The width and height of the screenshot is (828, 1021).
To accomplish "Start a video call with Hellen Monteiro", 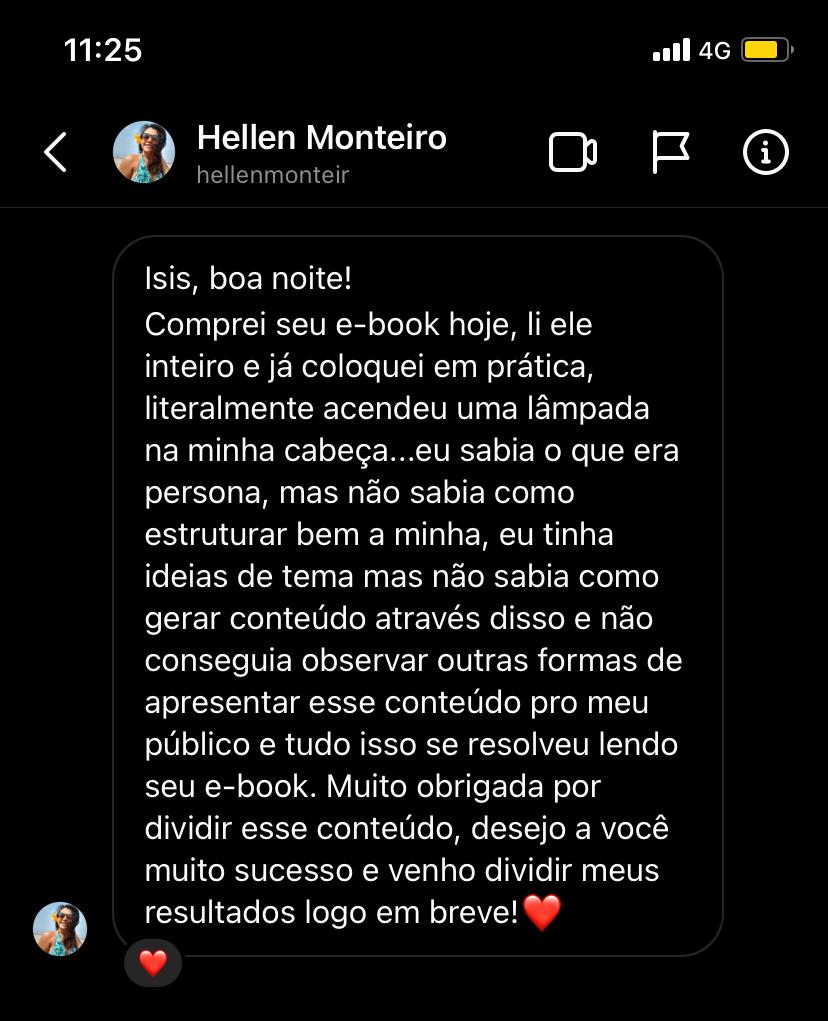I will (x=573, y=153).
